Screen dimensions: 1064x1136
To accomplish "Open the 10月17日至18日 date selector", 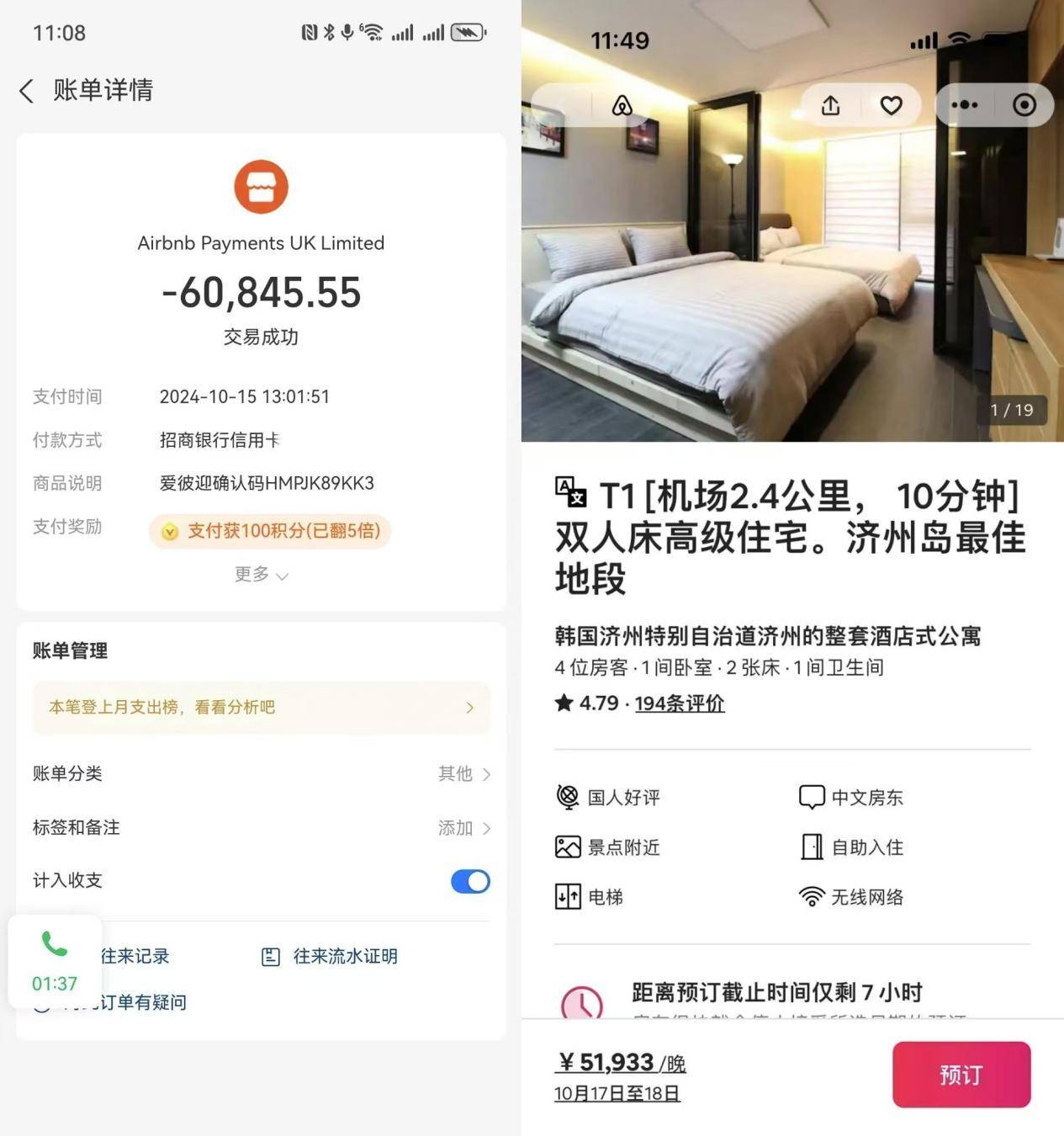I will pos(617,1092).
